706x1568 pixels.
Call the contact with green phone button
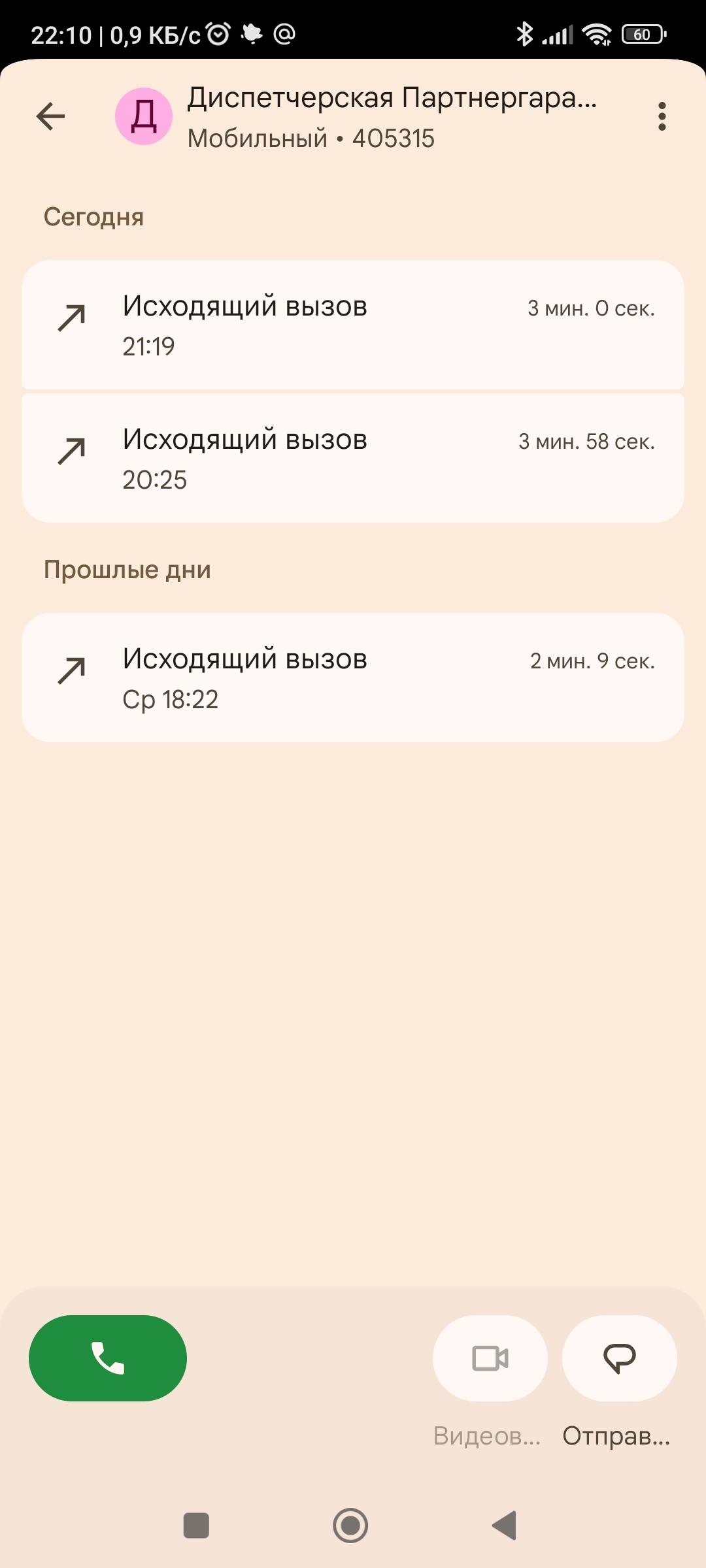(108, 1358)
